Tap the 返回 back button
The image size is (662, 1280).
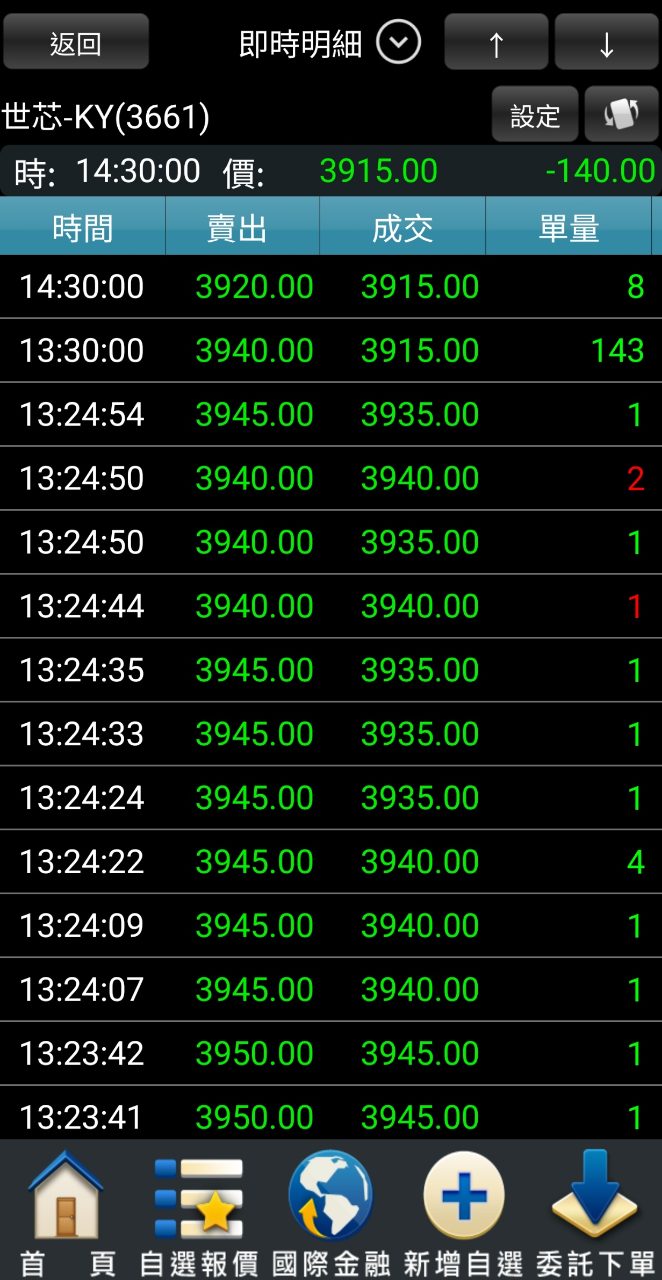pyautogui.click(x=75, y=43)
